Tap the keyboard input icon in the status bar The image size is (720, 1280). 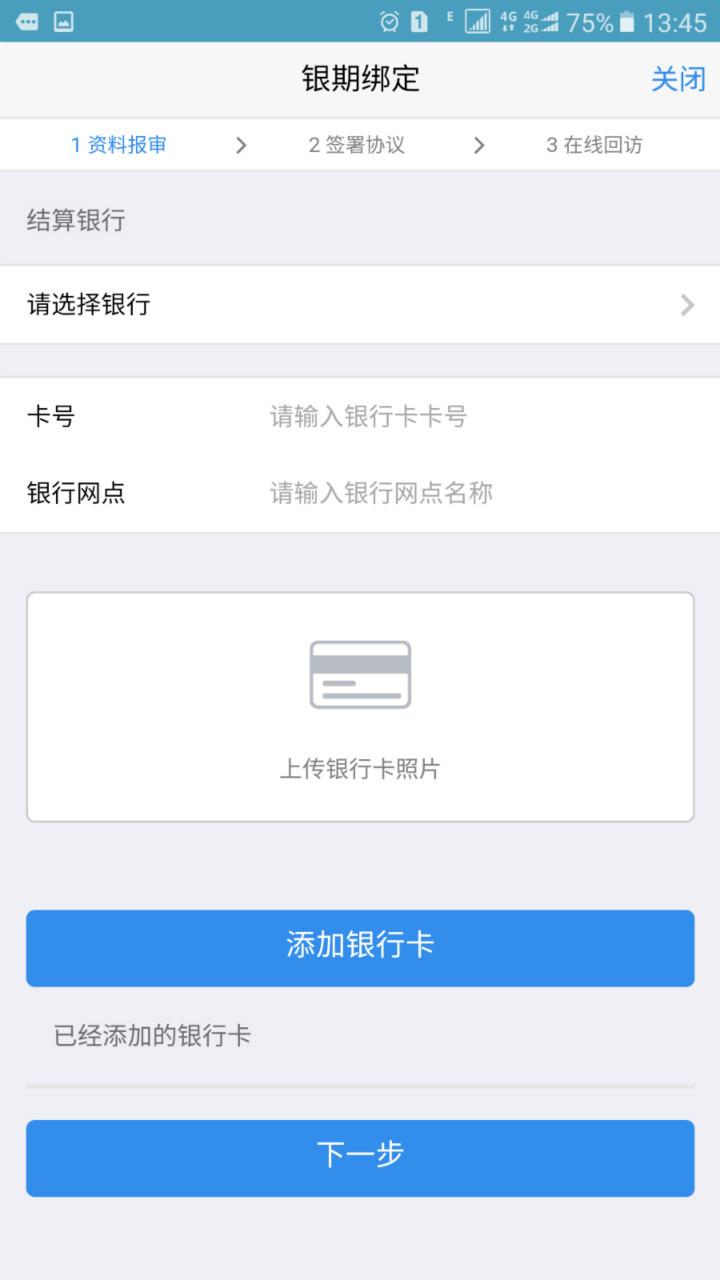pos(28,20)
